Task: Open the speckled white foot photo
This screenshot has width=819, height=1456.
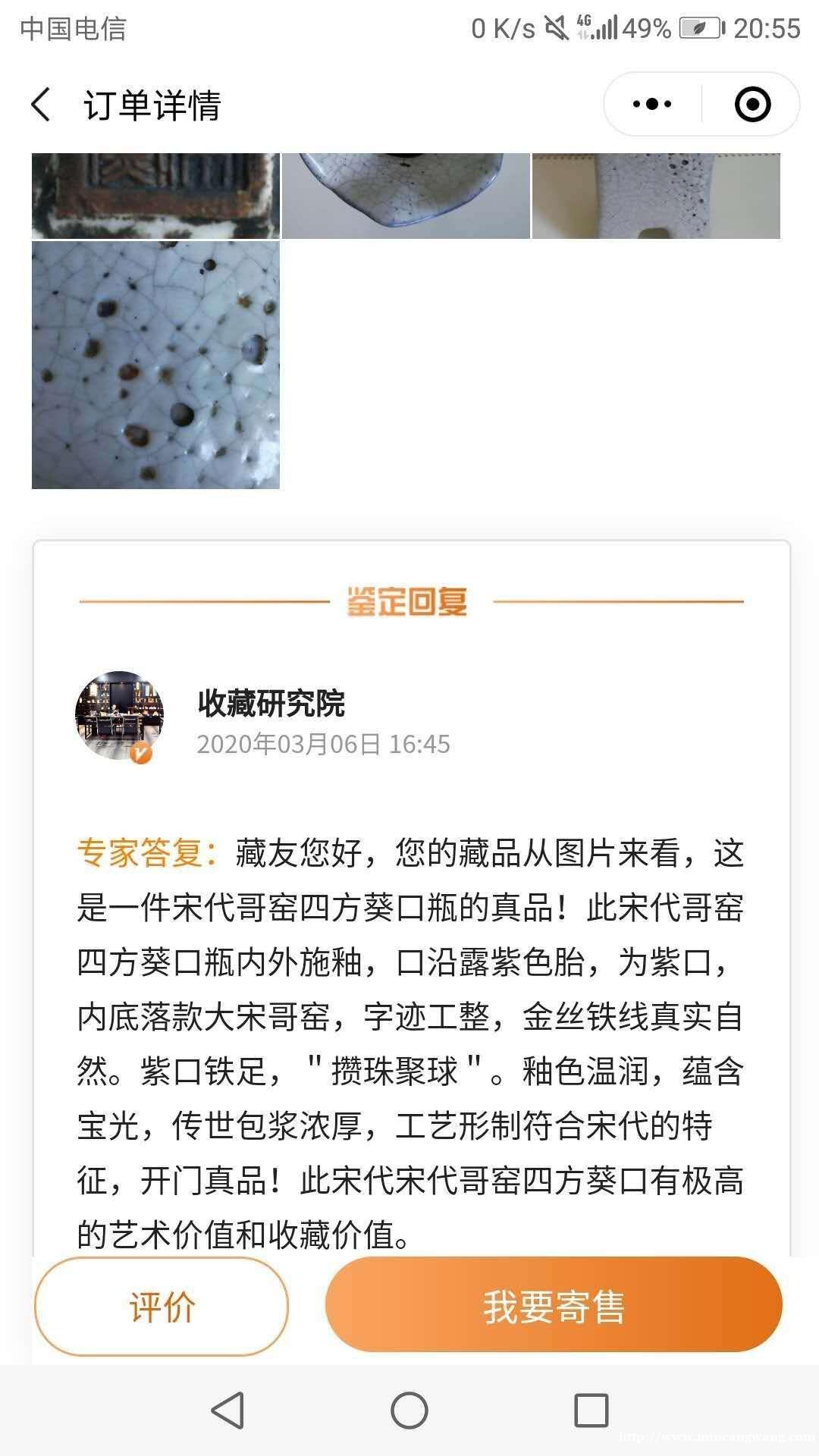Action: (656, 196)
